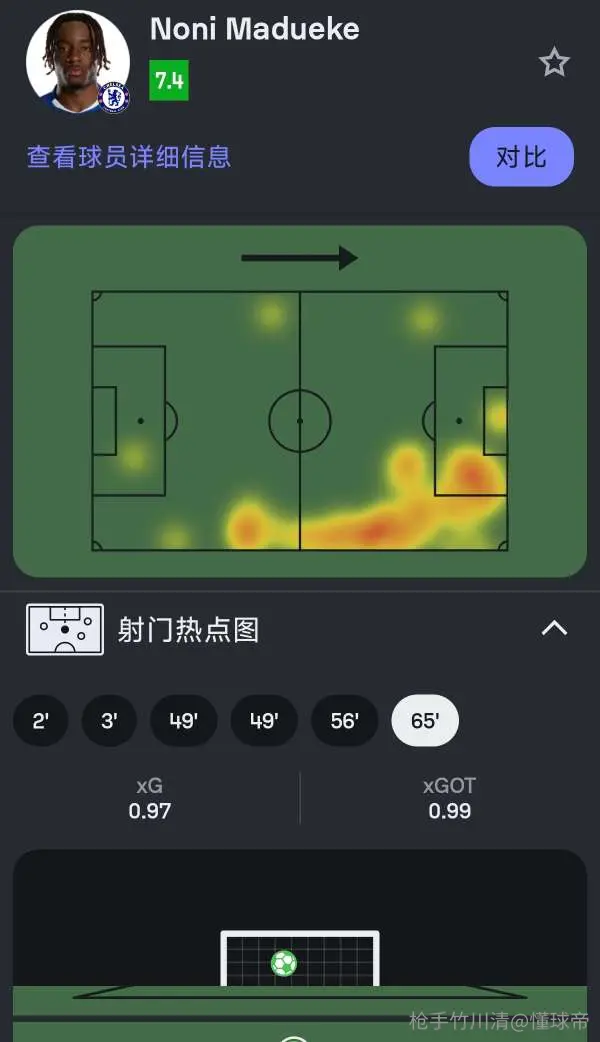Screen dimensions: 600x1042
Task: Select the 3' shot chip
Action: tap(110, 720)
